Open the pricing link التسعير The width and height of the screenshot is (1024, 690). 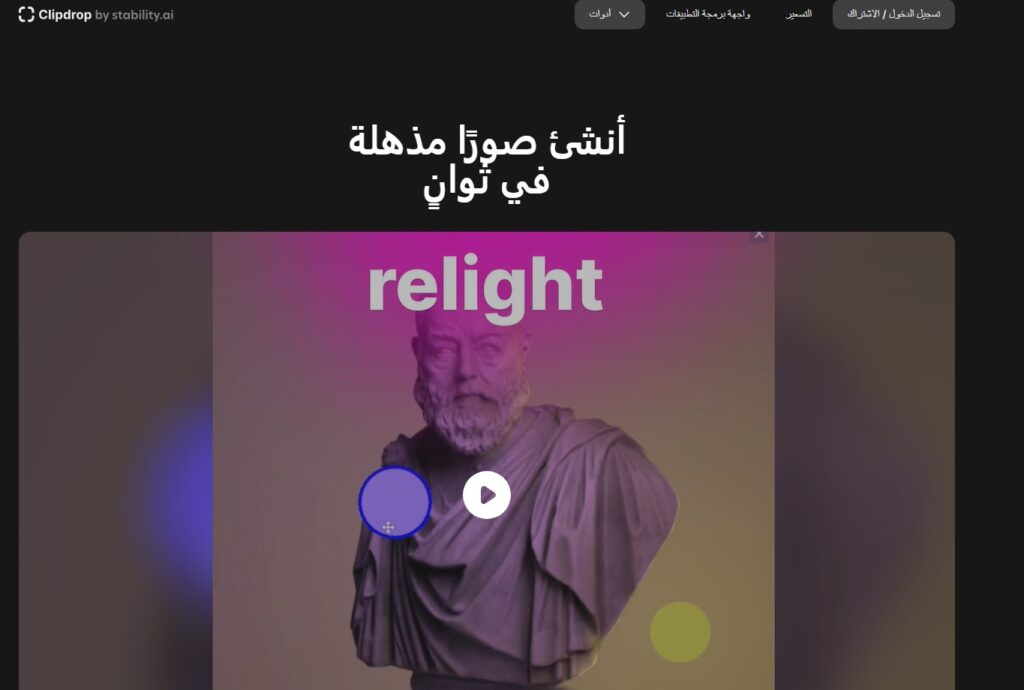[798, 14]
